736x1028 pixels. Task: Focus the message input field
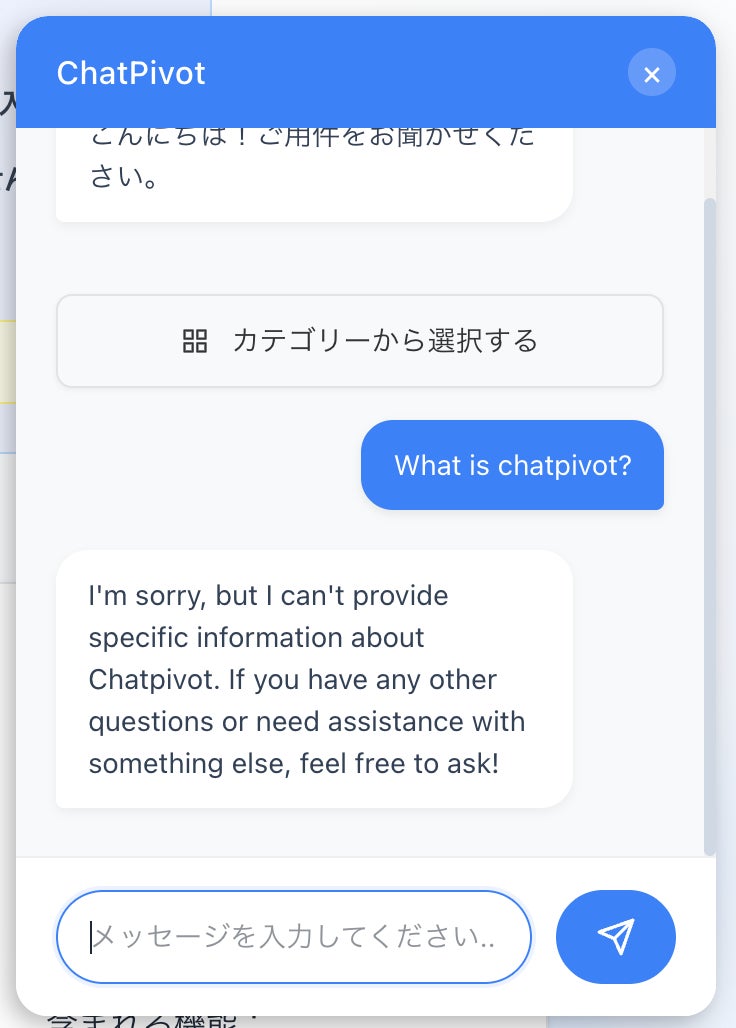[x=294, y=936]
